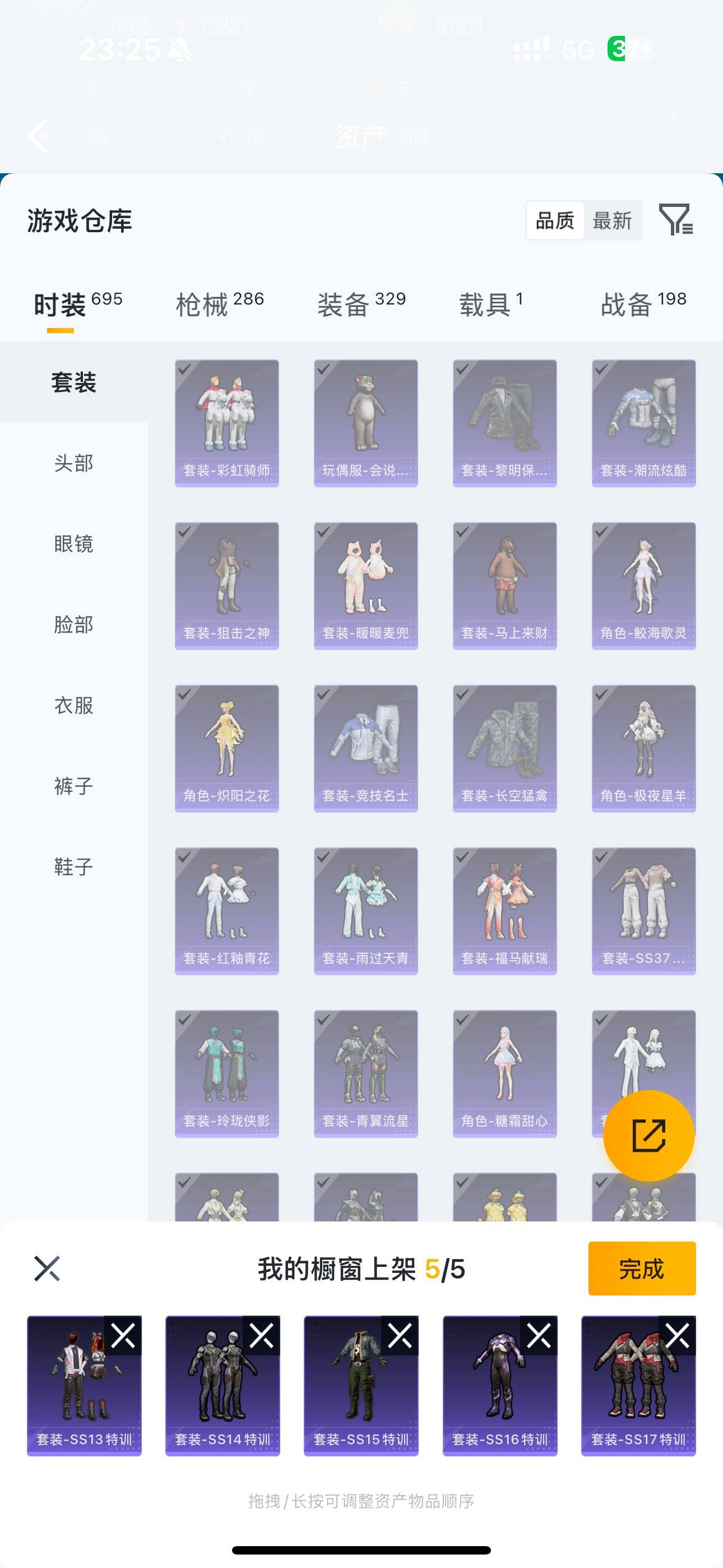
Task: Switch sorting to 最新
Action: (611, 220)
